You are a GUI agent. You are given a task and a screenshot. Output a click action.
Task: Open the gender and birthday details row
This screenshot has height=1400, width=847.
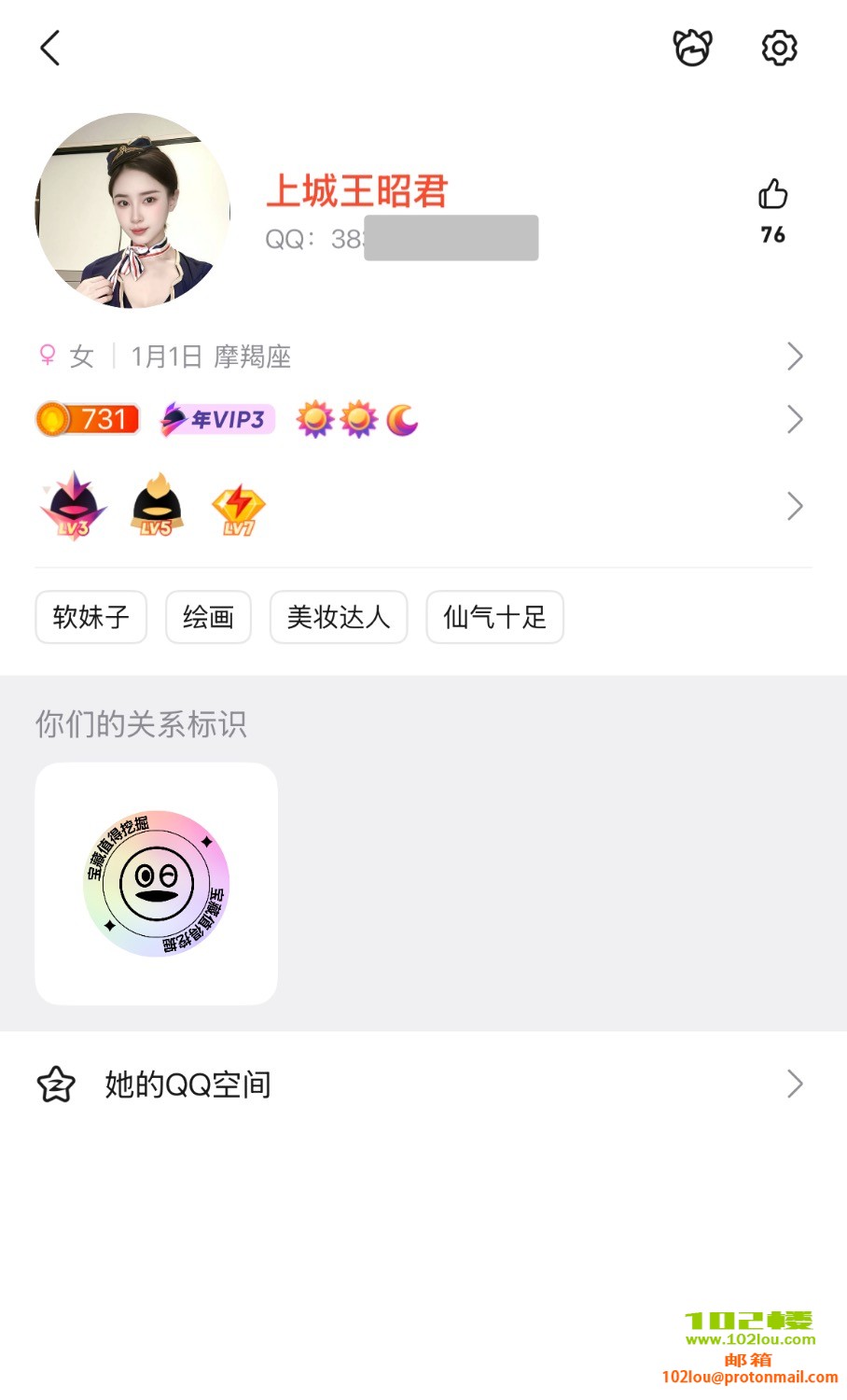[420, 357]
